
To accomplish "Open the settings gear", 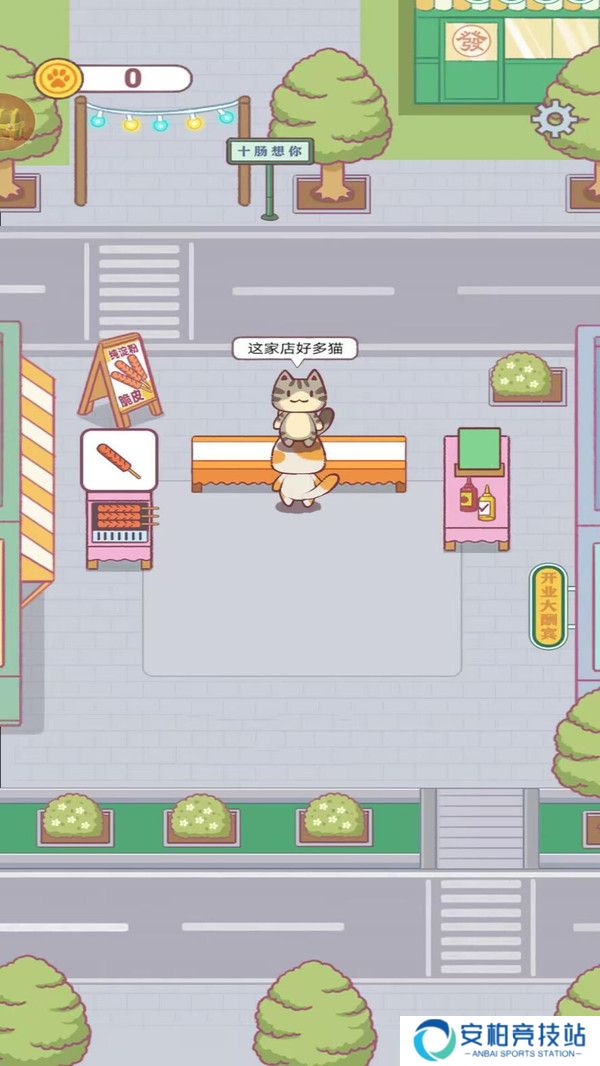I will tap(554, 119).
